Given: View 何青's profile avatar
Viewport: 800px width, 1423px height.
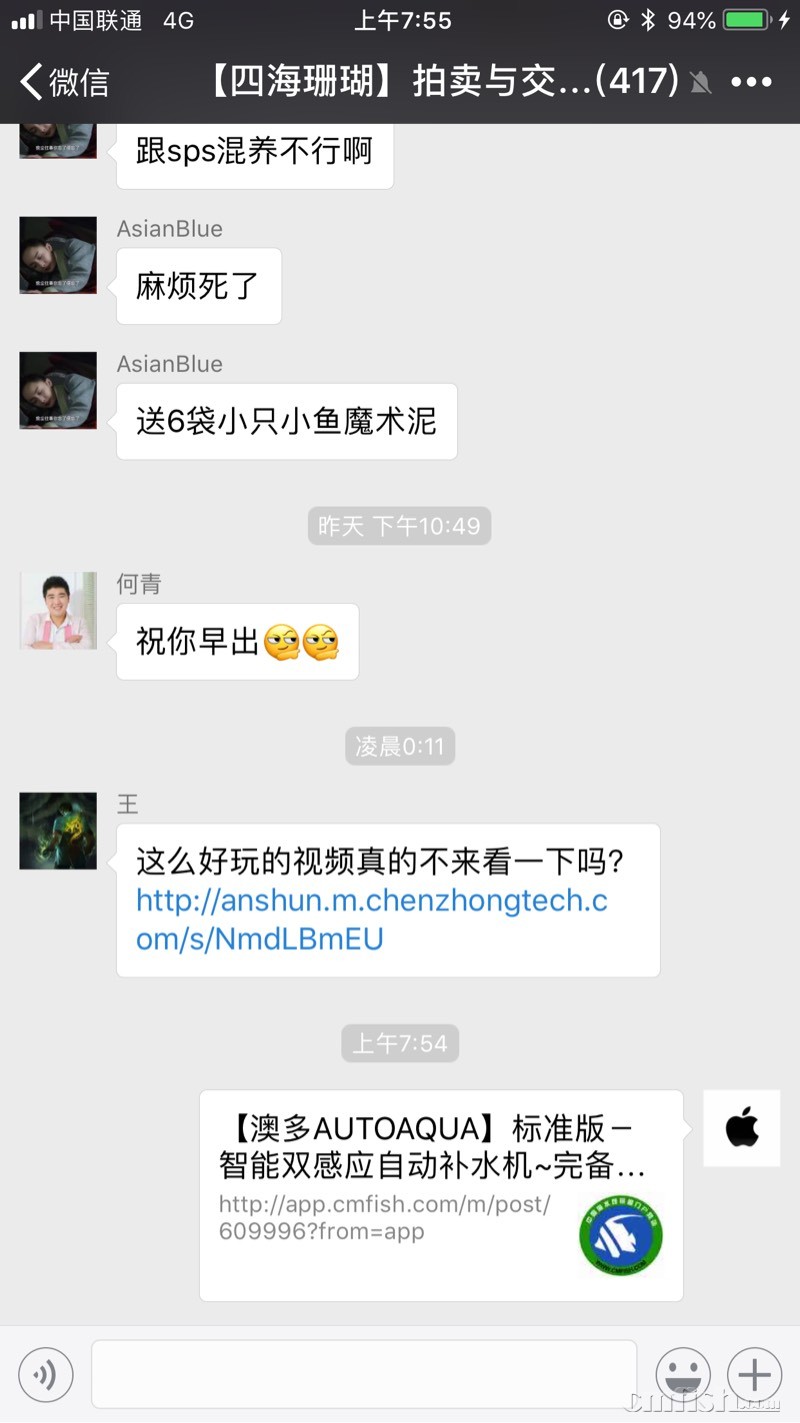Looking at the screenshot, I should click(58, 610).
